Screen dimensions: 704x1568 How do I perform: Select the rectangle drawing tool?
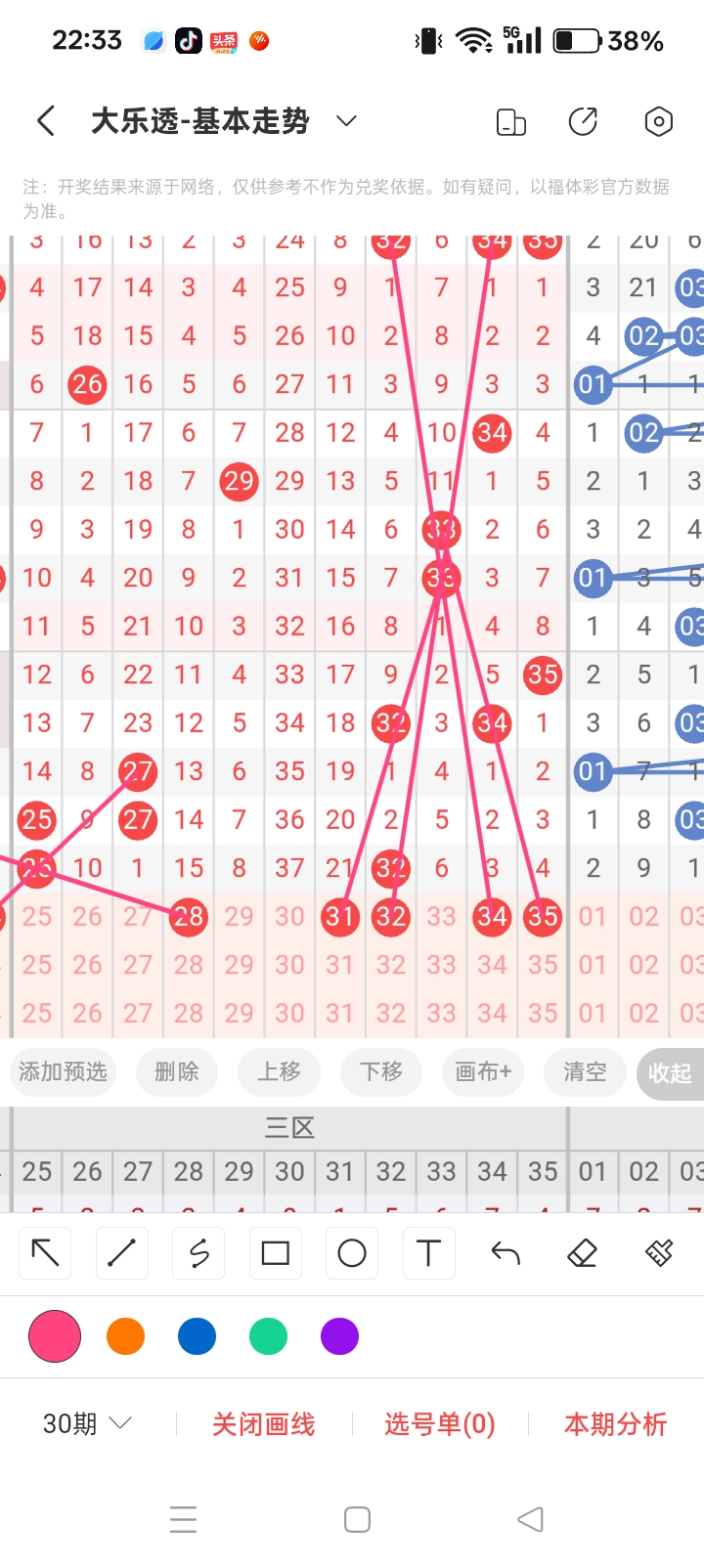coord(275,1252)
